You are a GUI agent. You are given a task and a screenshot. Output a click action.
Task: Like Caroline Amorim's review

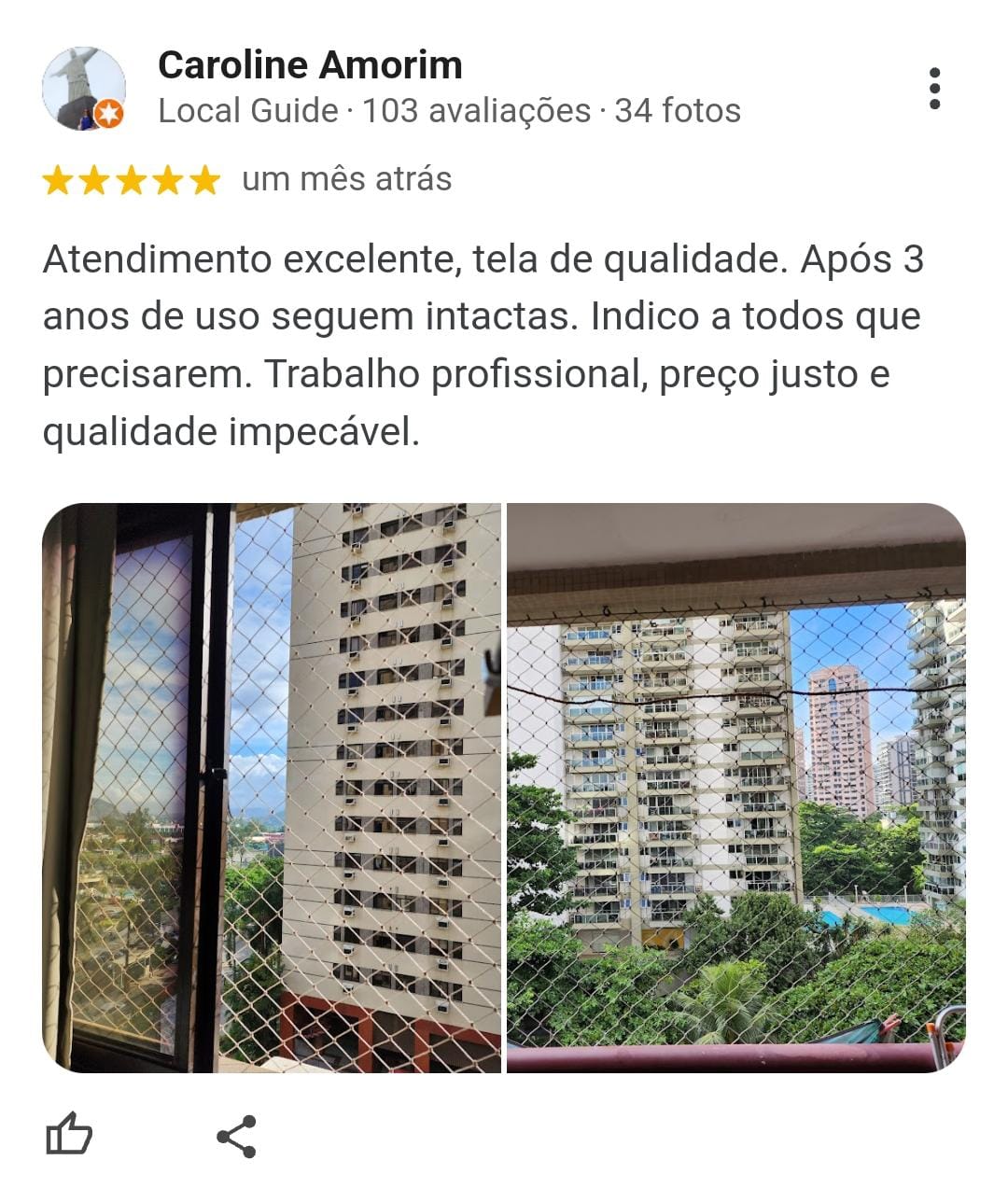[x=69, y=1136]
